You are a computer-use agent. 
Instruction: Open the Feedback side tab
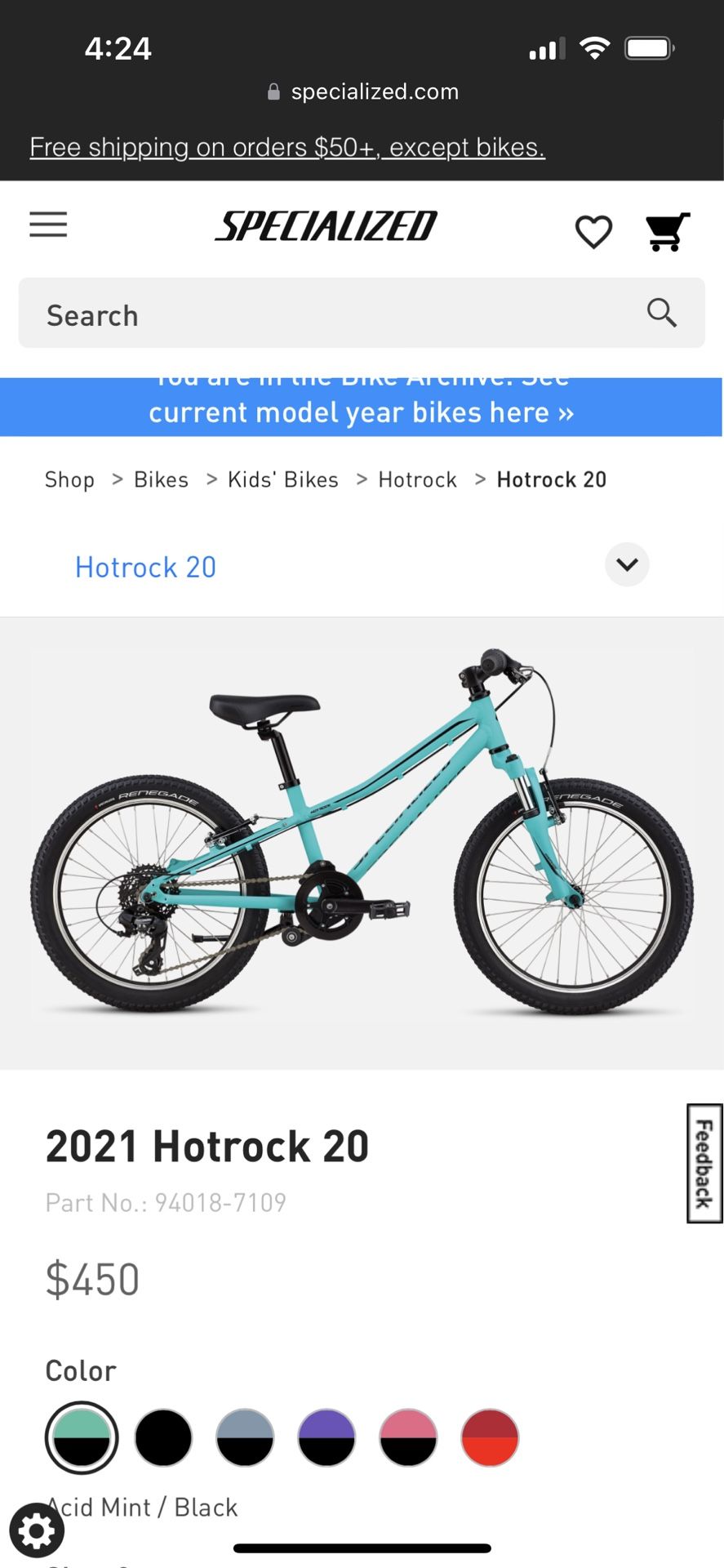[x=704, y=1163]
